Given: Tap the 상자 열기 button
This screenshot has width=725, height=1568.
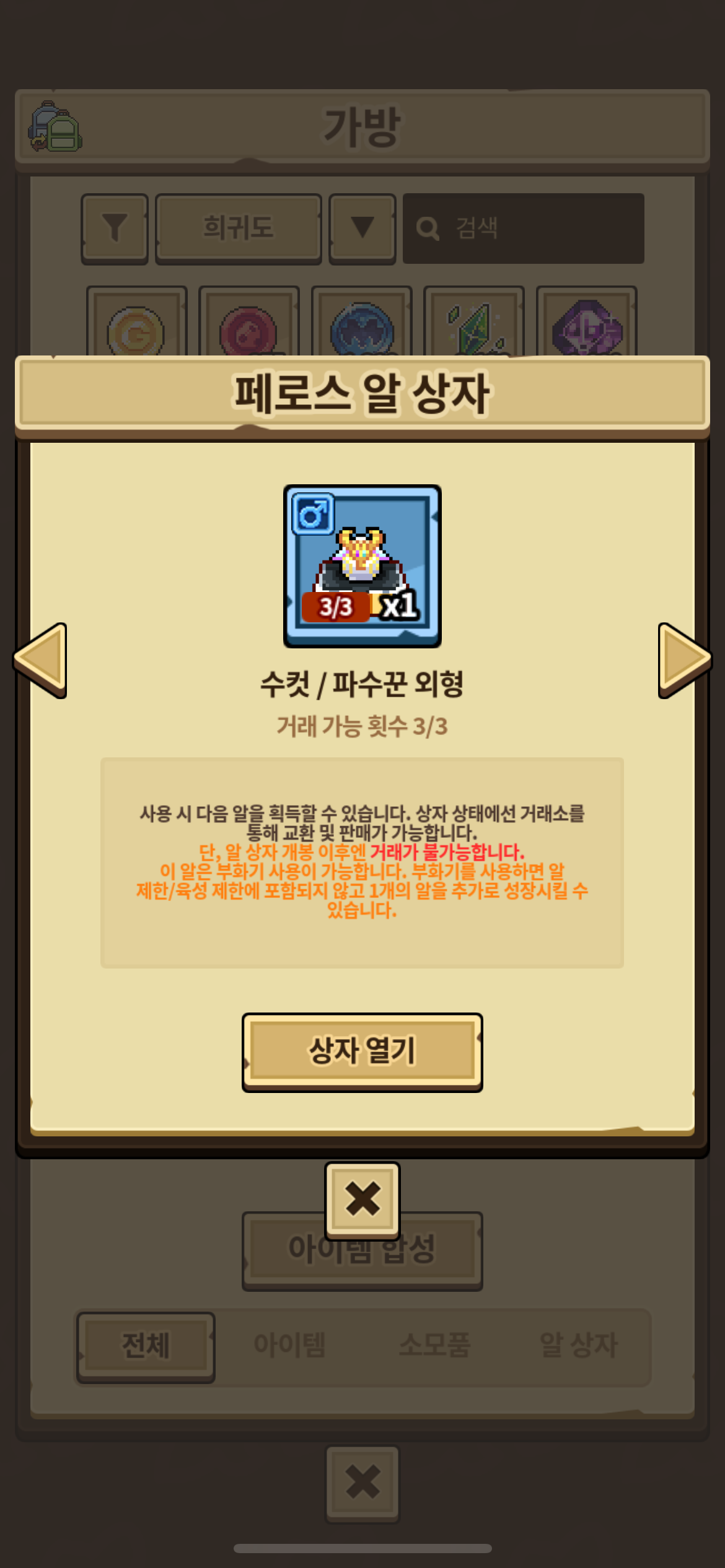Looking at the screenshot, I should pyautogui.click(x=362, y=1052).
